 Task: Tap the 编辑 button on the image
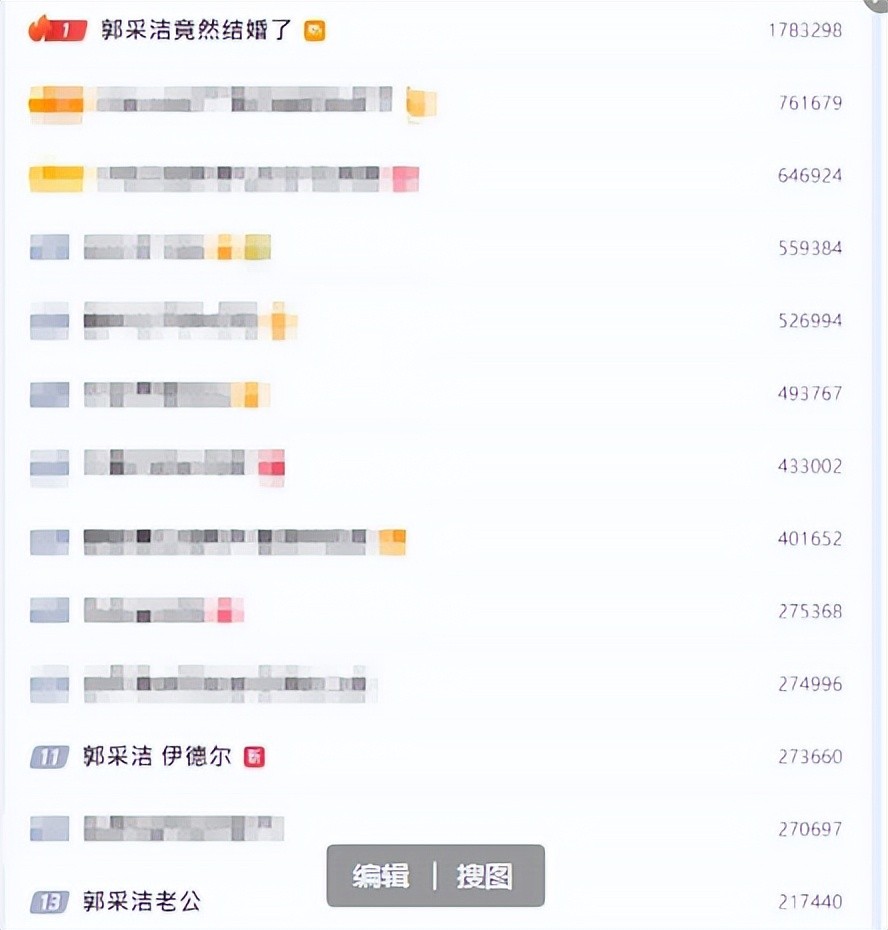click(x=381, y=876)
